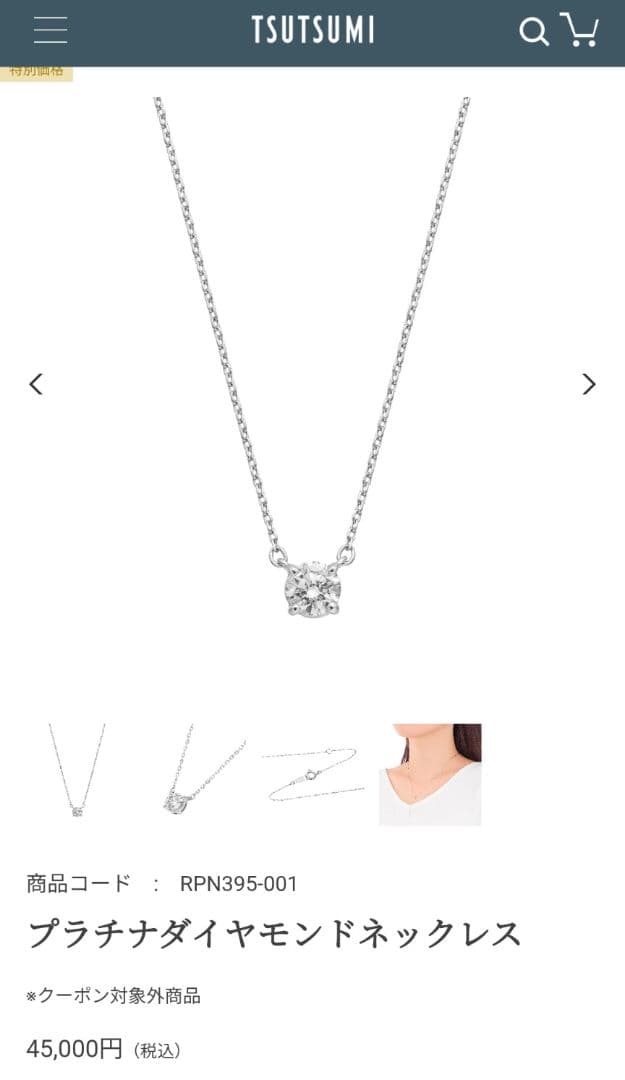This screenshot has width=625, height=1080.
Task: Select the model wearing necklace thumbnail
Action: coord(430,774)
